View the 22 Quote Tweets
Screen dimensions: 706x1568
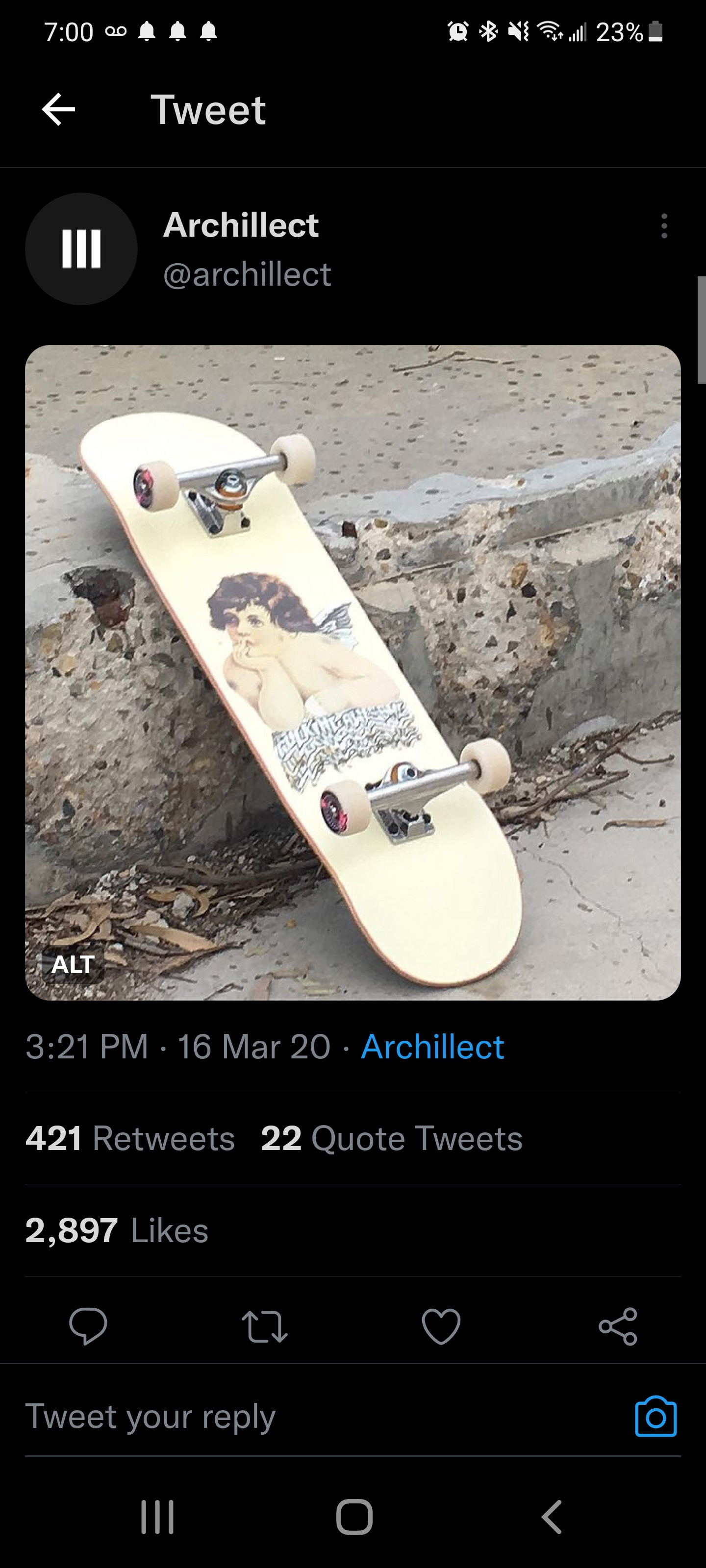point(392,1138)
